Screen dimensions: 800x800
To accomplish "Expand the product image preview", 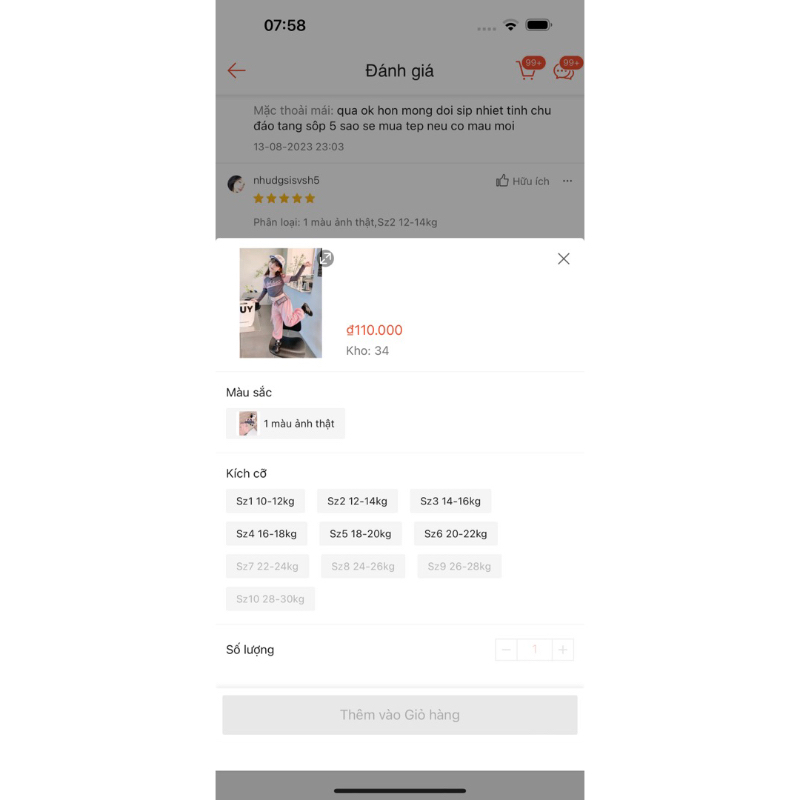I will point(326,258).
